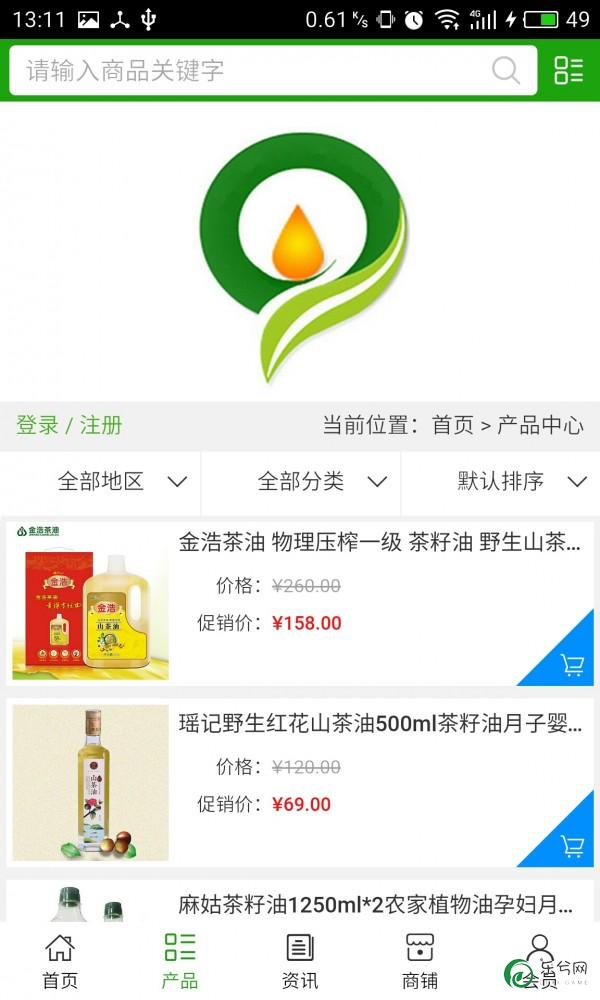Switch to the 商铺 shops tab
This screenshot has height=1000, width=600.
(x=420, y=960)
